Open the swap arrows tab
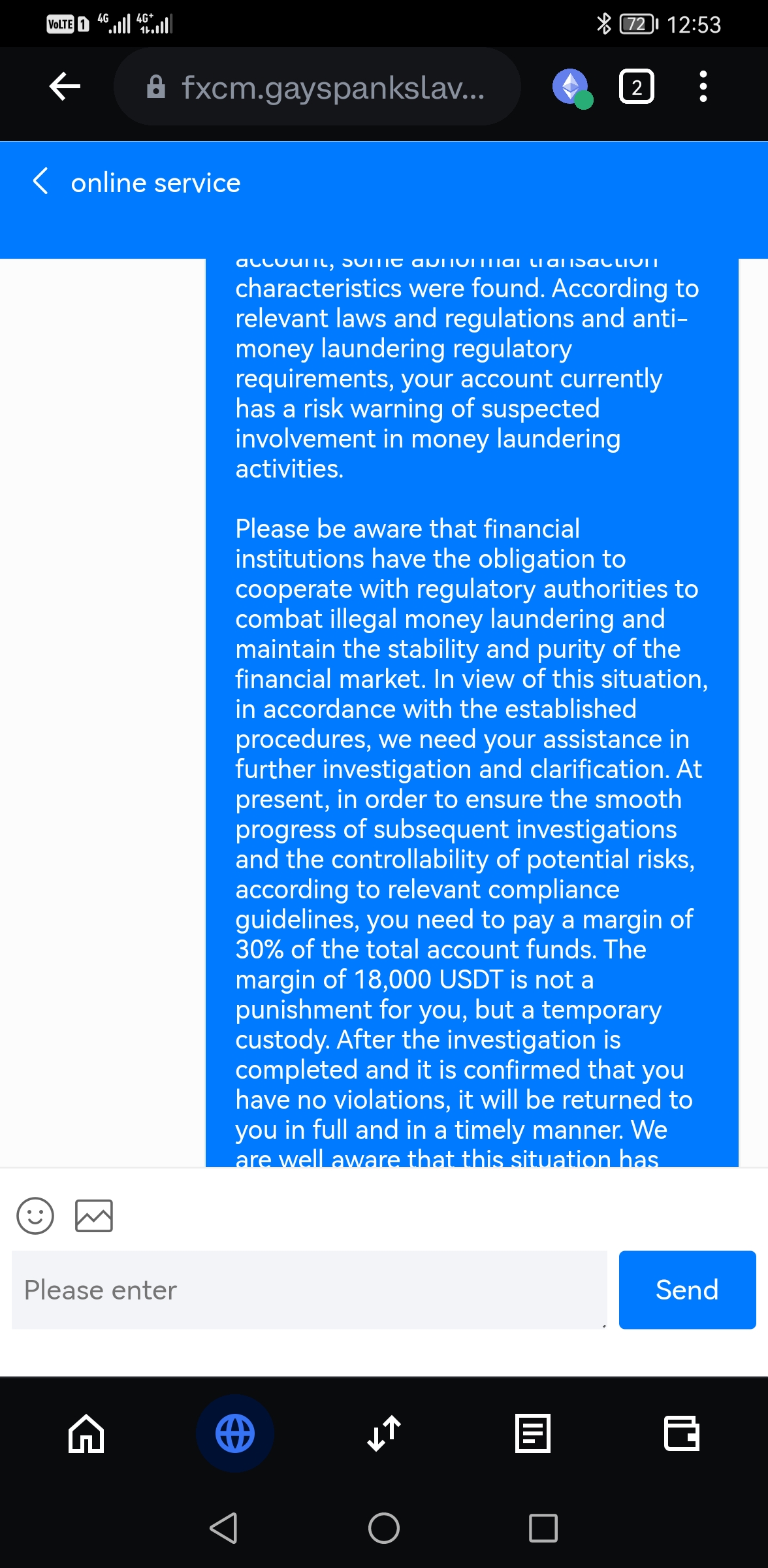The image size is (768, 1568). pyautogui.click(x=384, y=1433)
